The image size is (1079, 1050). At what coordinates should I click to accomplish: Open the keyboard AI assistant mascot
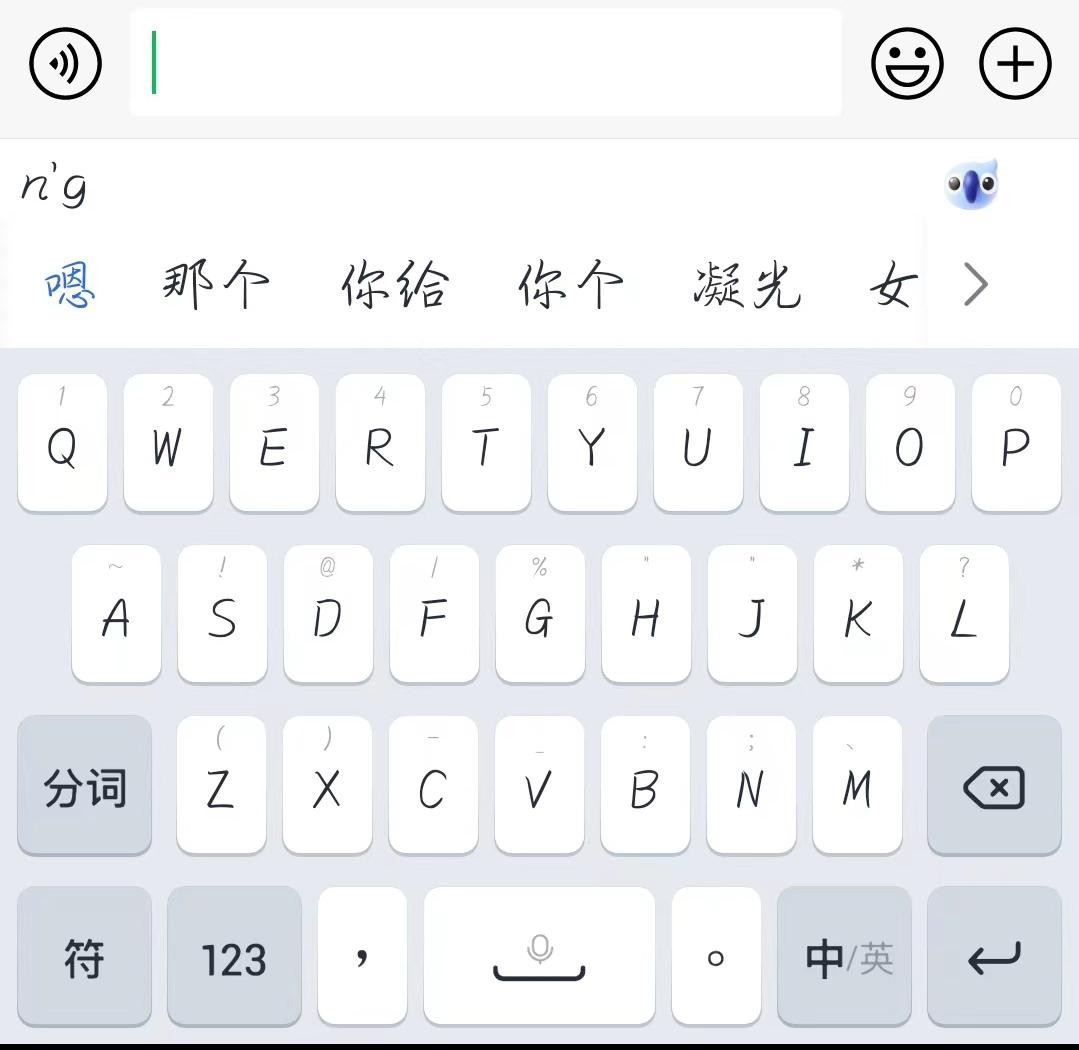point(971,185)
